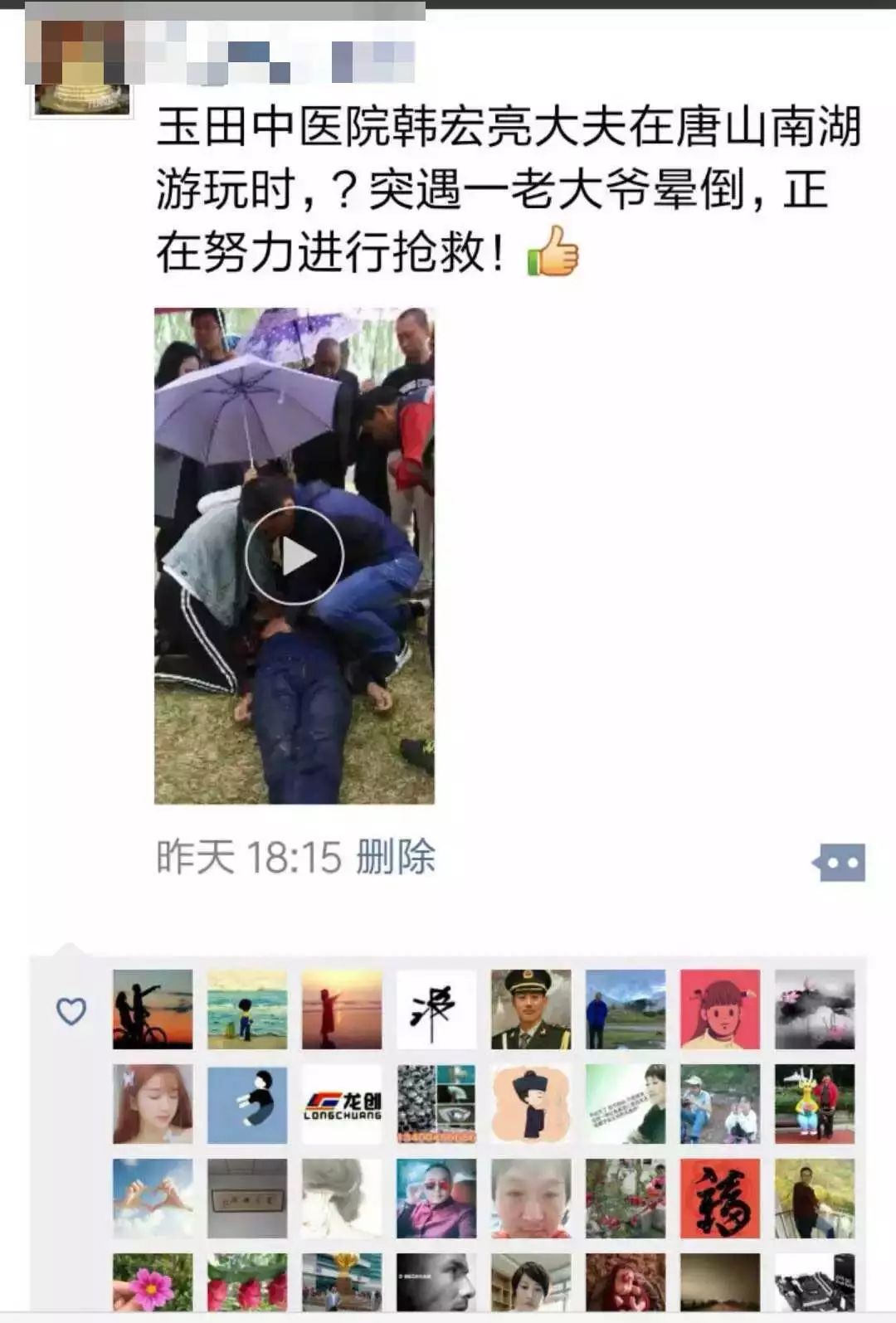View the liker with the Longchuang logo avatar
Screen dimensions: 896x1323
pos(342,1105)
